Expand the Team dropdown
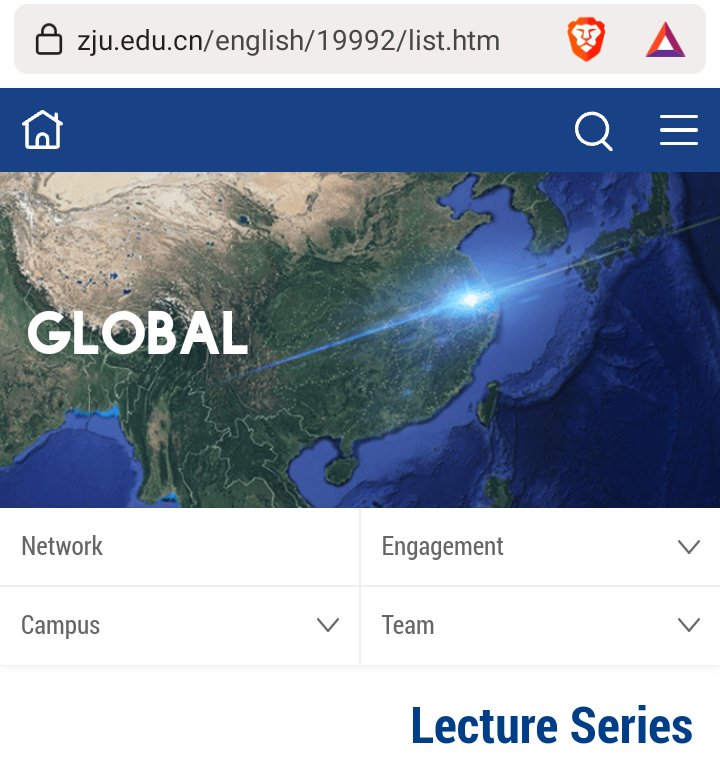The image size is (720, 779). tap(688, 625)
